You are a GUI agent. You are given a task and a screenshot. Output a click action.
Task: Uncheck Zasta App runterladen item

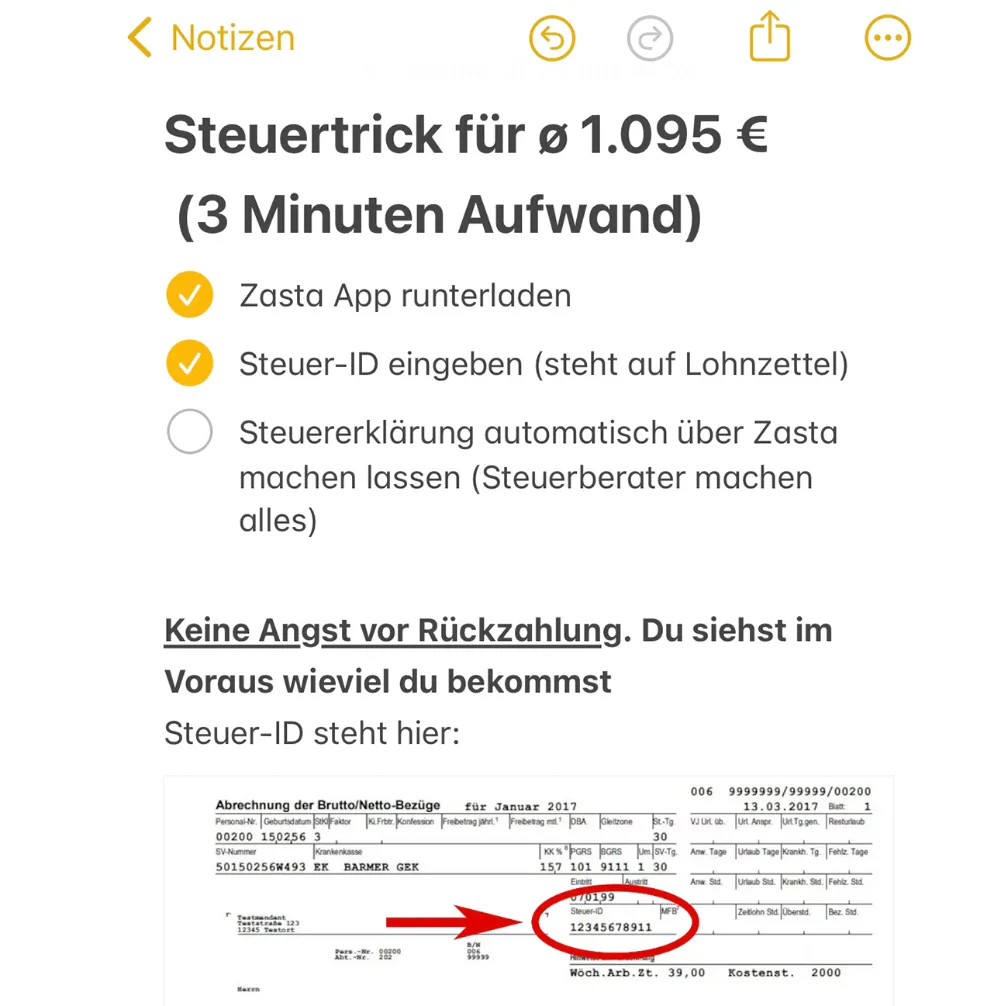[190, 296]
